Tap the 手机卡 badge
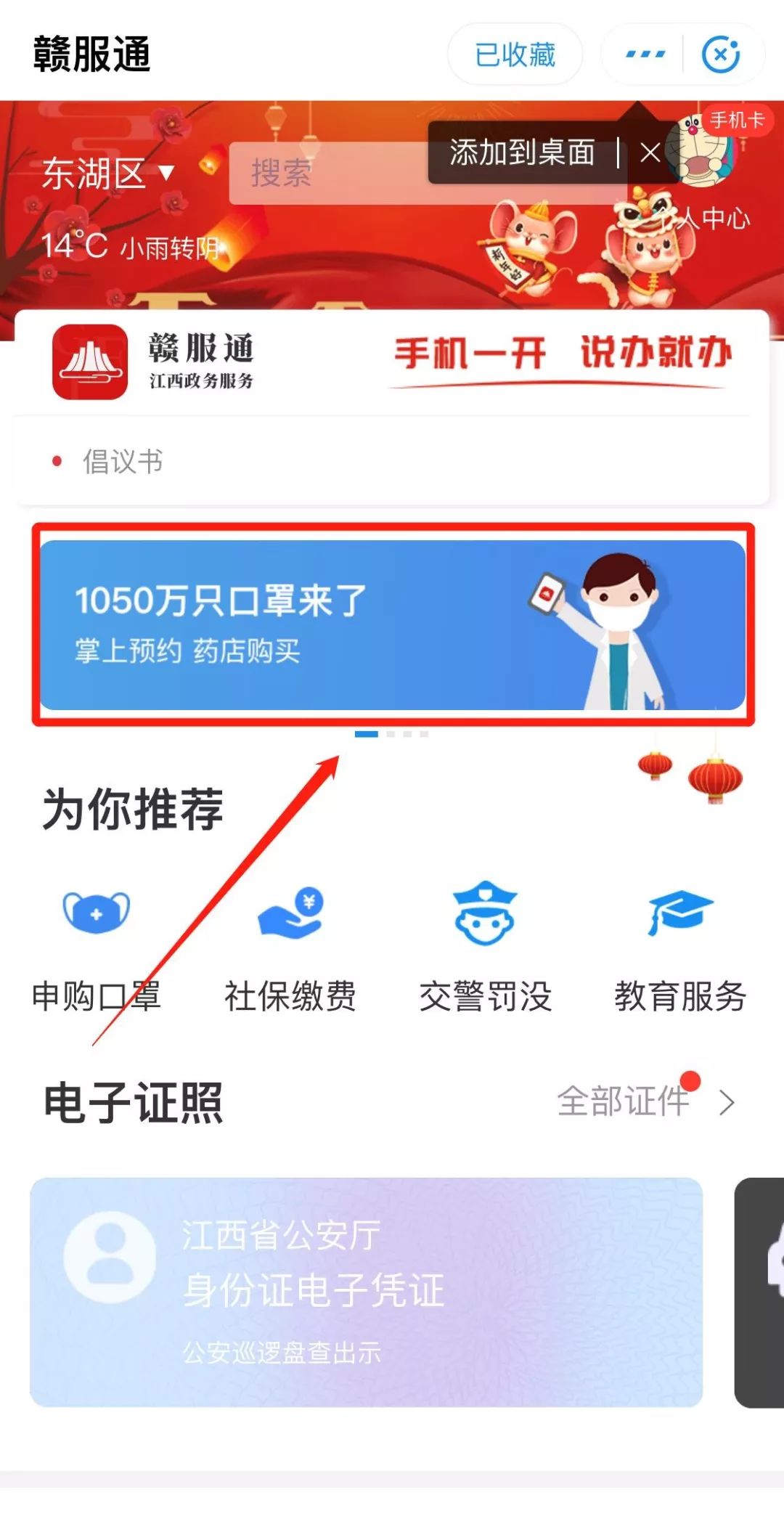 click(x=737, y=120)
